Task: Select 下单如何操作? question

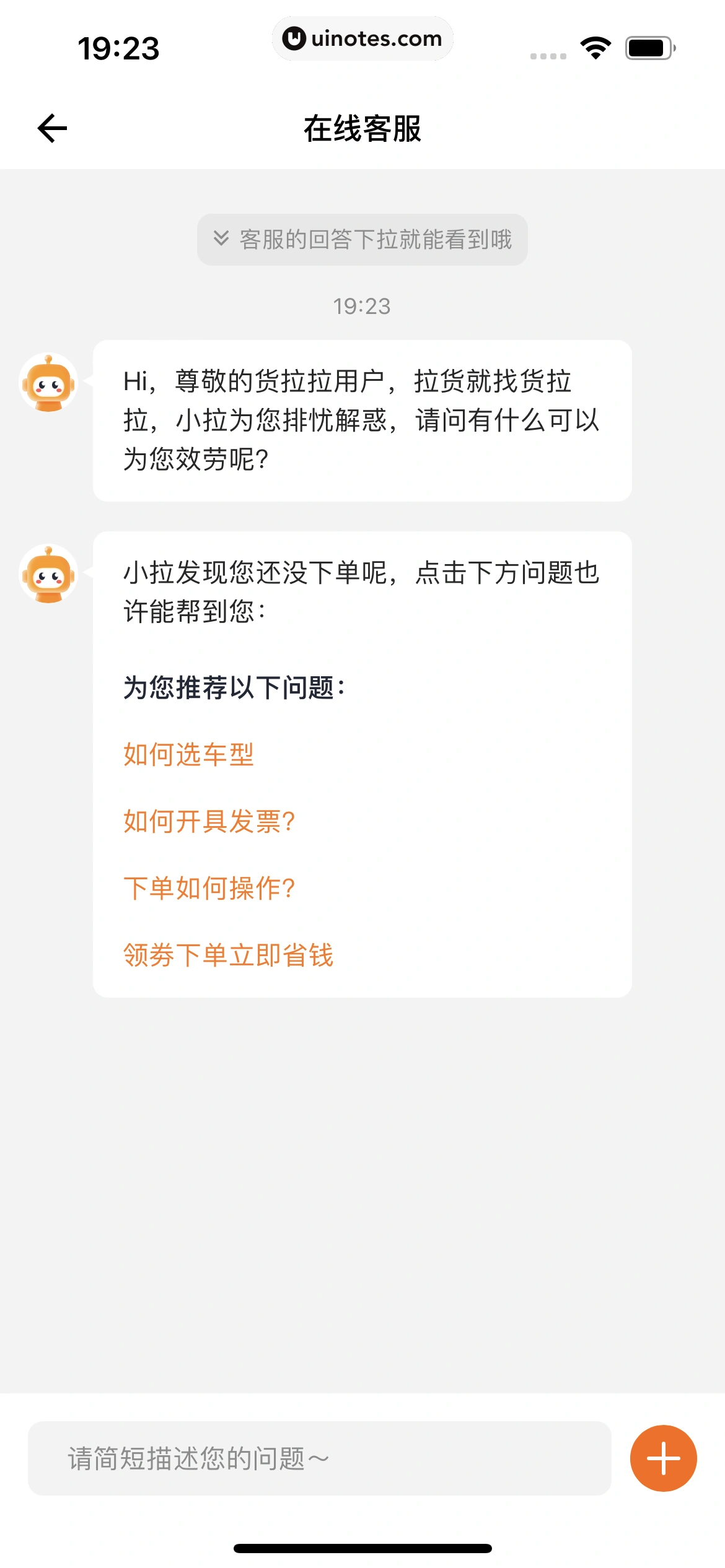Action: [209, 888]
